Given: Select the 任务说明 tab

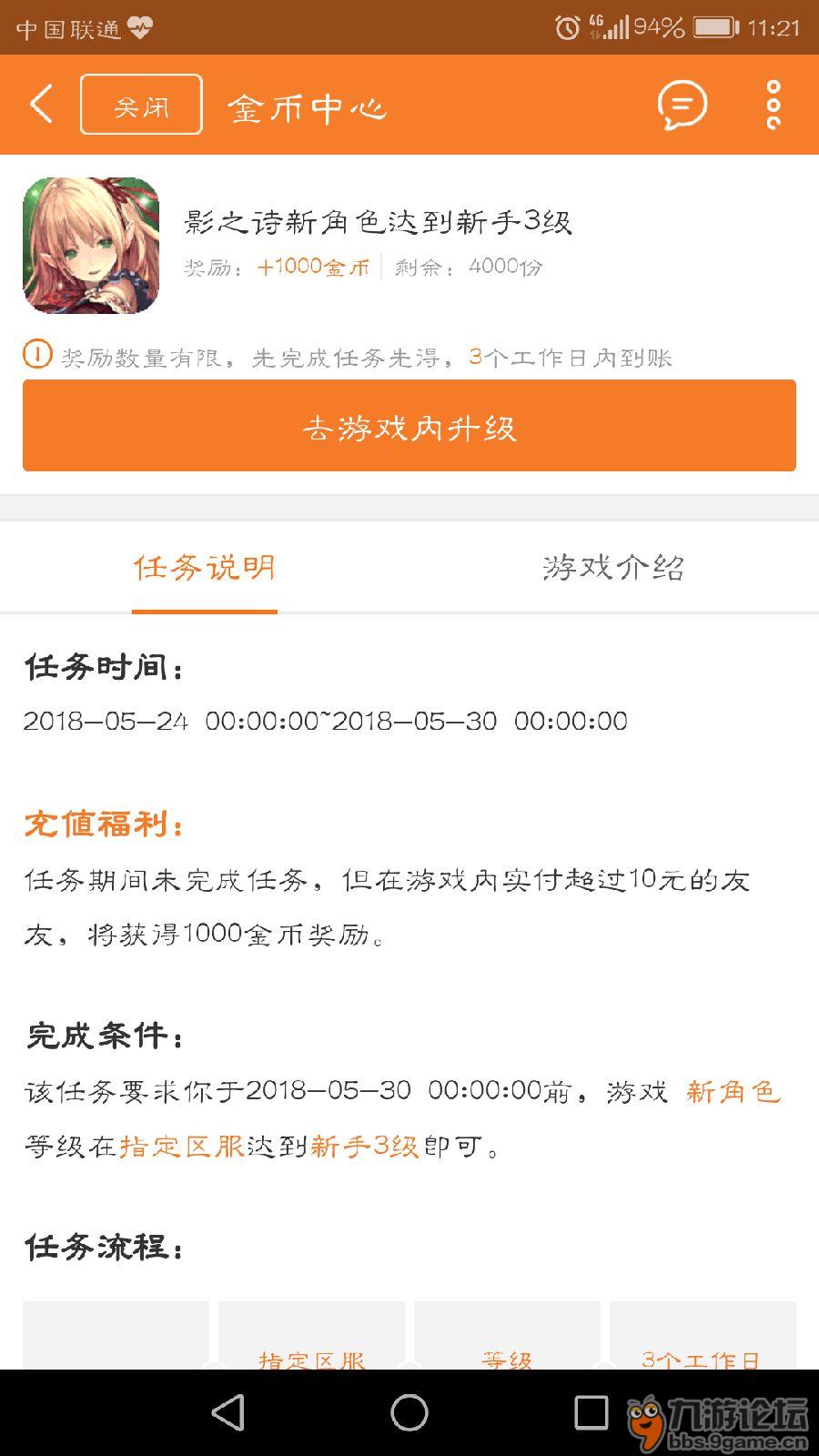Looking at the screenshot, I should pos(205,568).
